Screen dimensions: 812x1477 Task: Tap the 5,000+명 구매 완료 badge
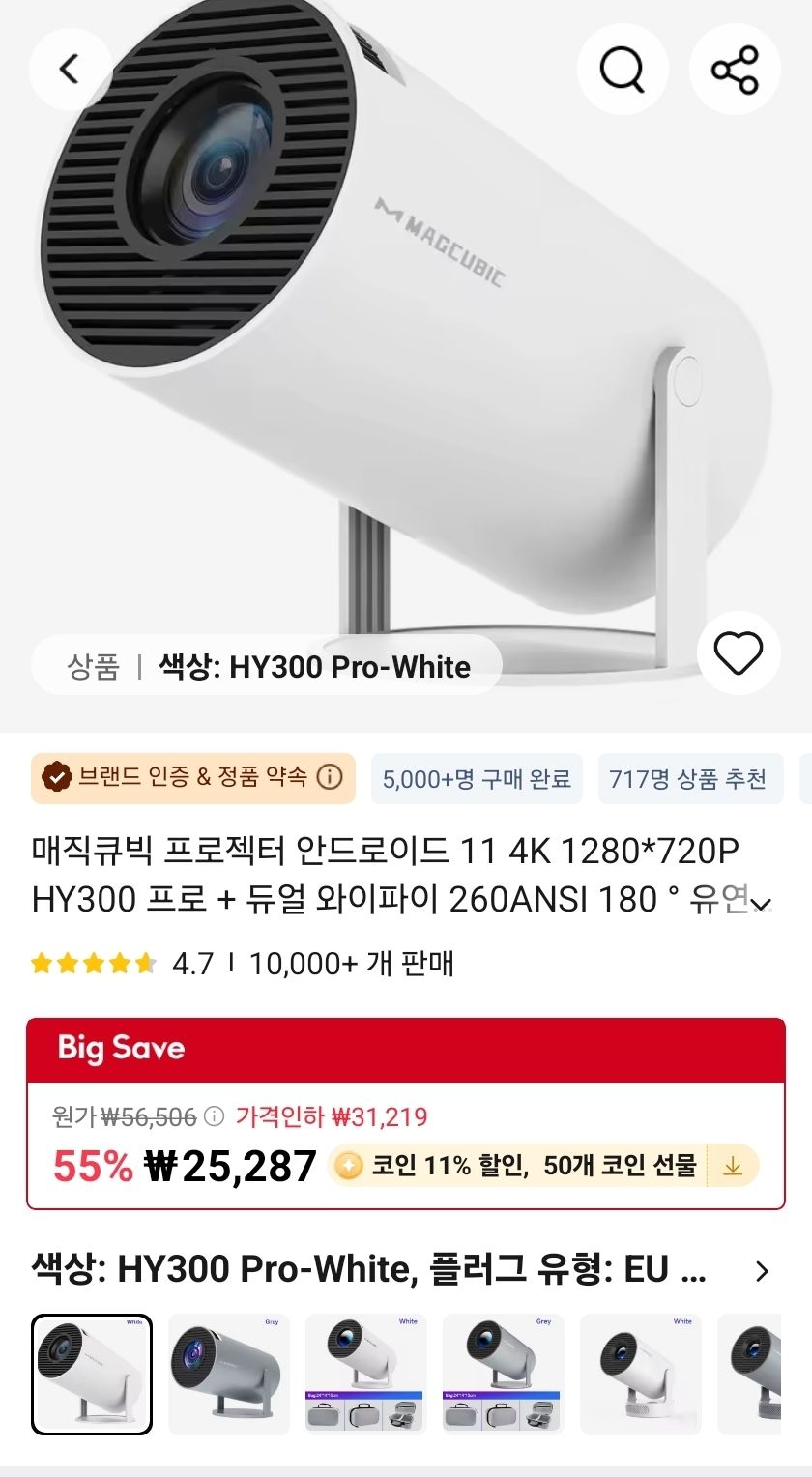tap(477, 778)
